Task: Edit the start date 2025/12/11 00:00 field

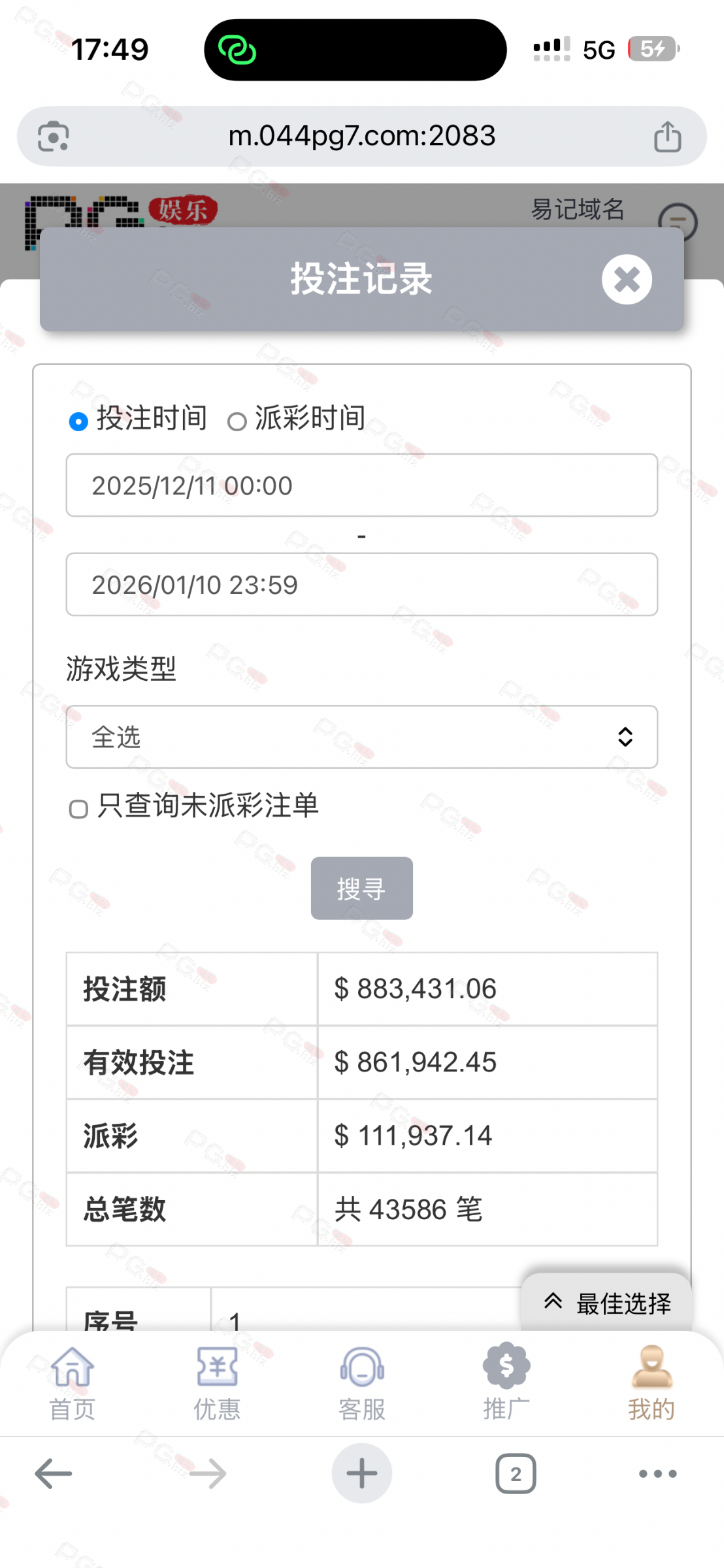Action: click(x=361, y=485)
